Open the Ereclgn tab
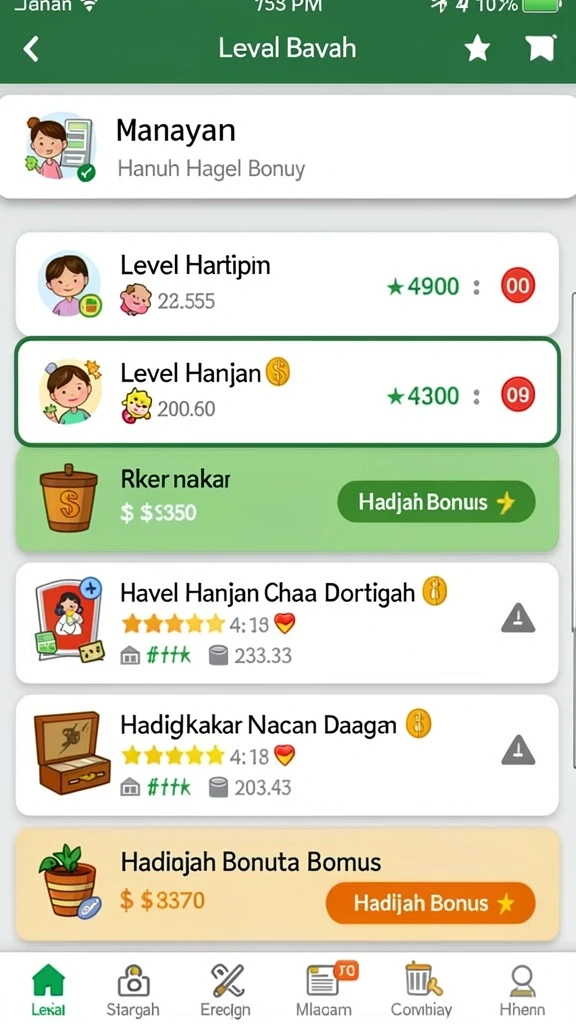576x1024 pixels. 226,989
